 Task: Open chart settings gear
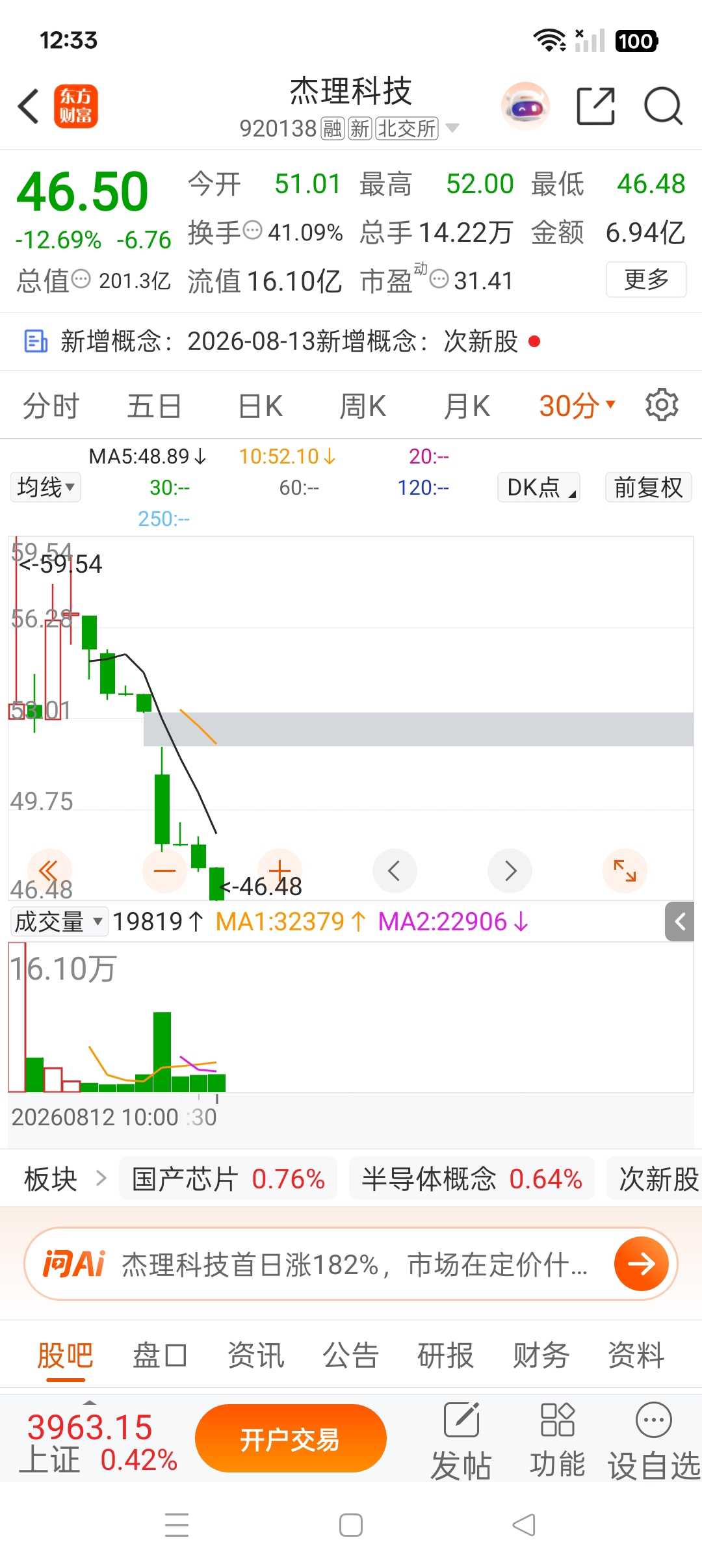tap(662, 405)
